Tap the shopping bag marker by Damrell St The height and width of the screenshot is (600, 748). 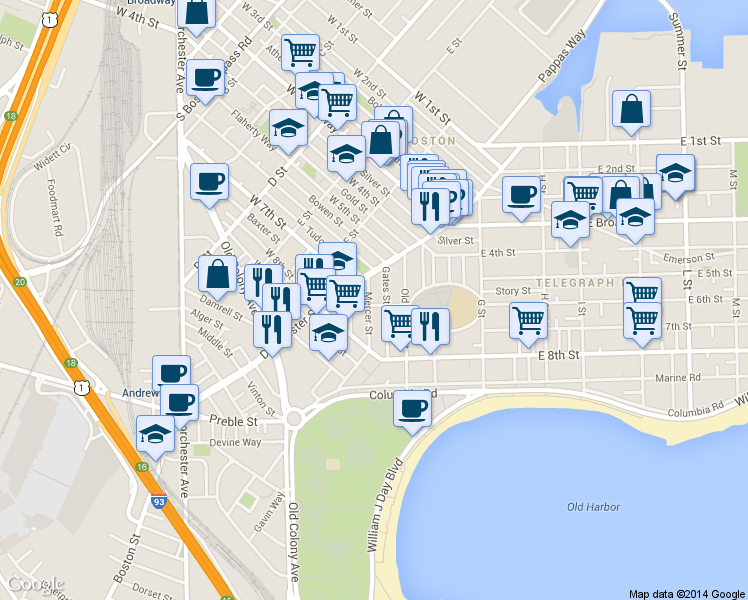[218, 277]
